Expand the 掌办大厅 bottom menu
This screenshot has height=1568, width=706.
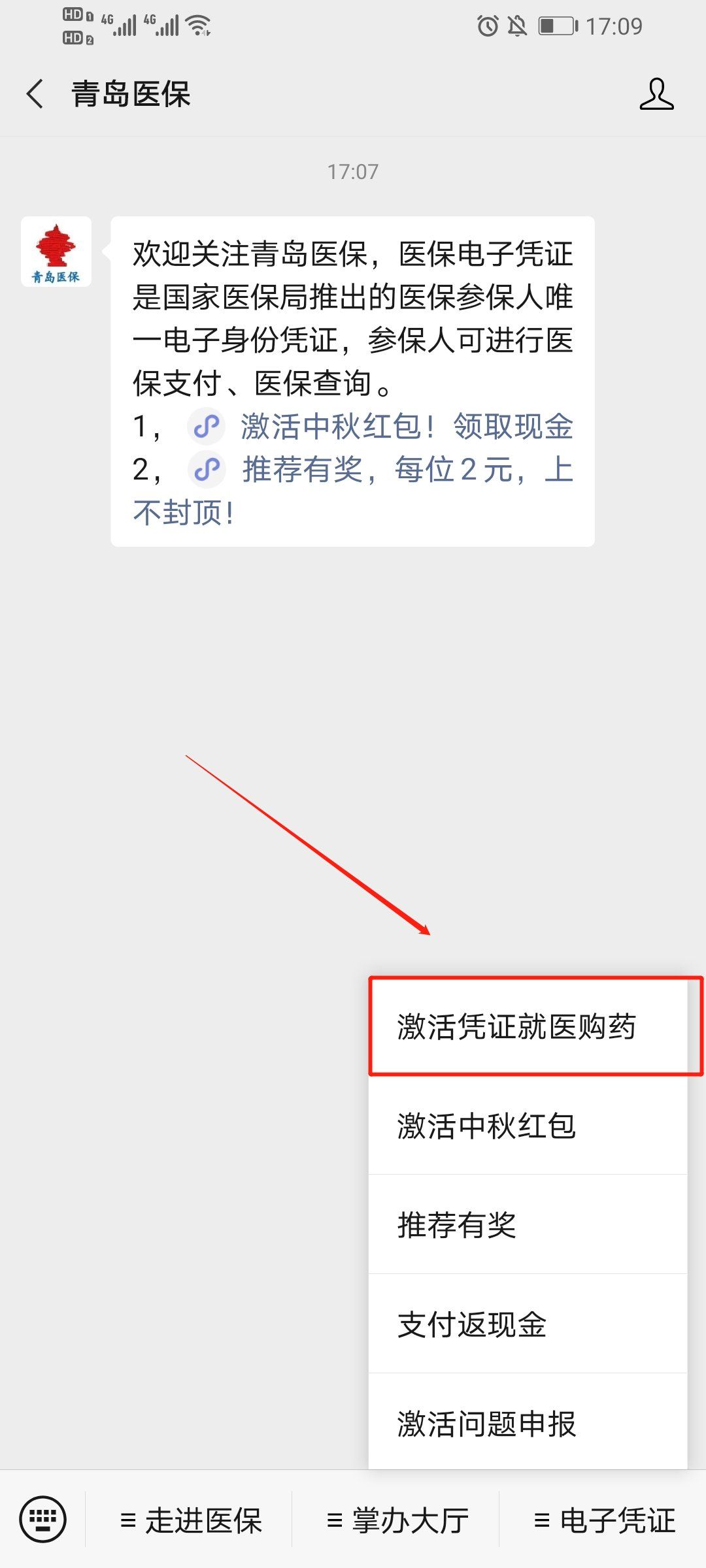pos(397,1520)
